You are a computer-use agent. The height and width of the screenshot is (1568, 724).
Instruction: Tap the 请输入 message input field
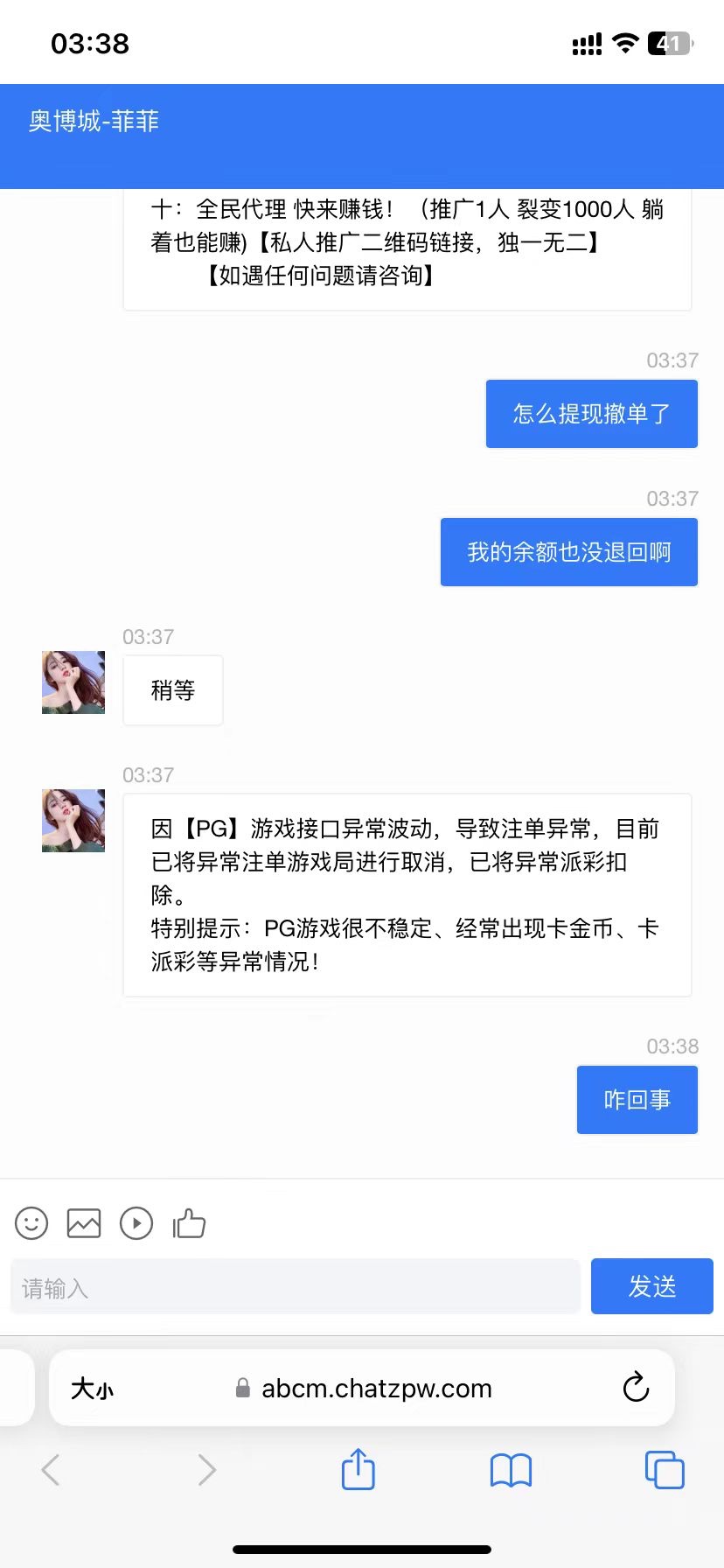point(295,1286)
